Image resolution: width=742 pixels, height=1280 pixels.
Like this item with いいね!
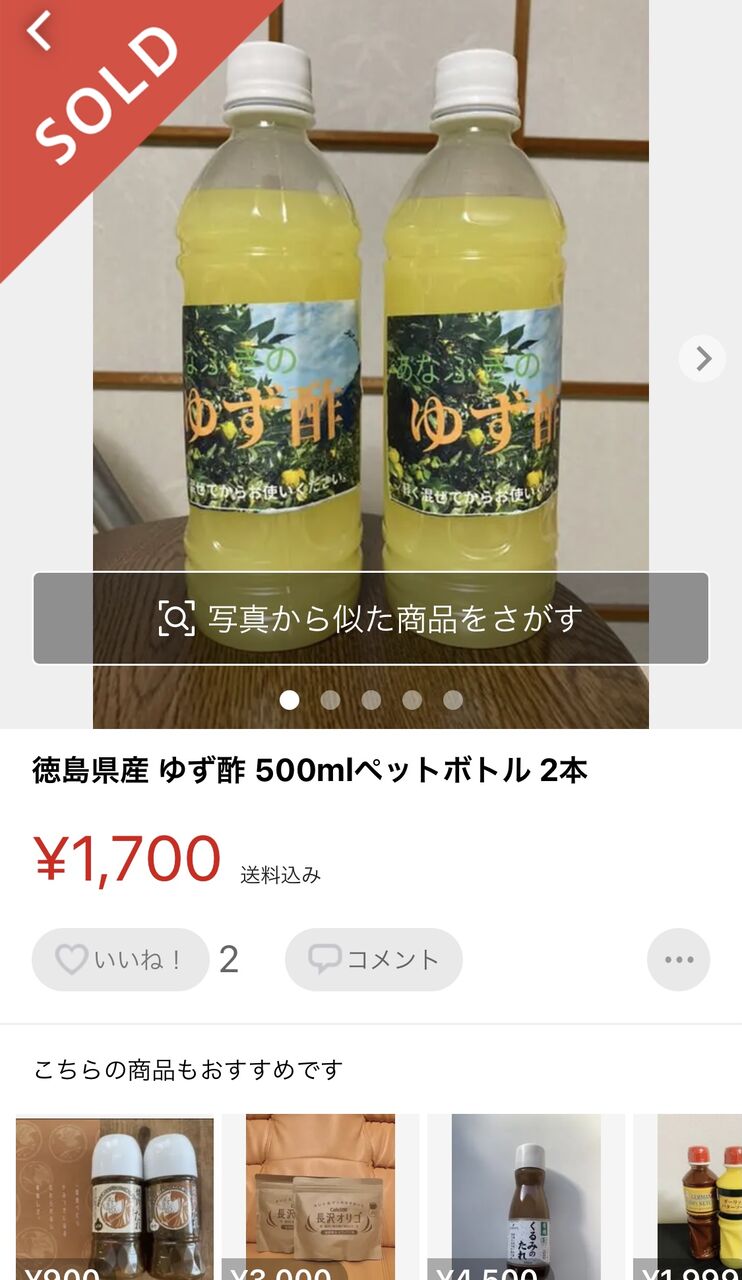[x=120, y=960]
